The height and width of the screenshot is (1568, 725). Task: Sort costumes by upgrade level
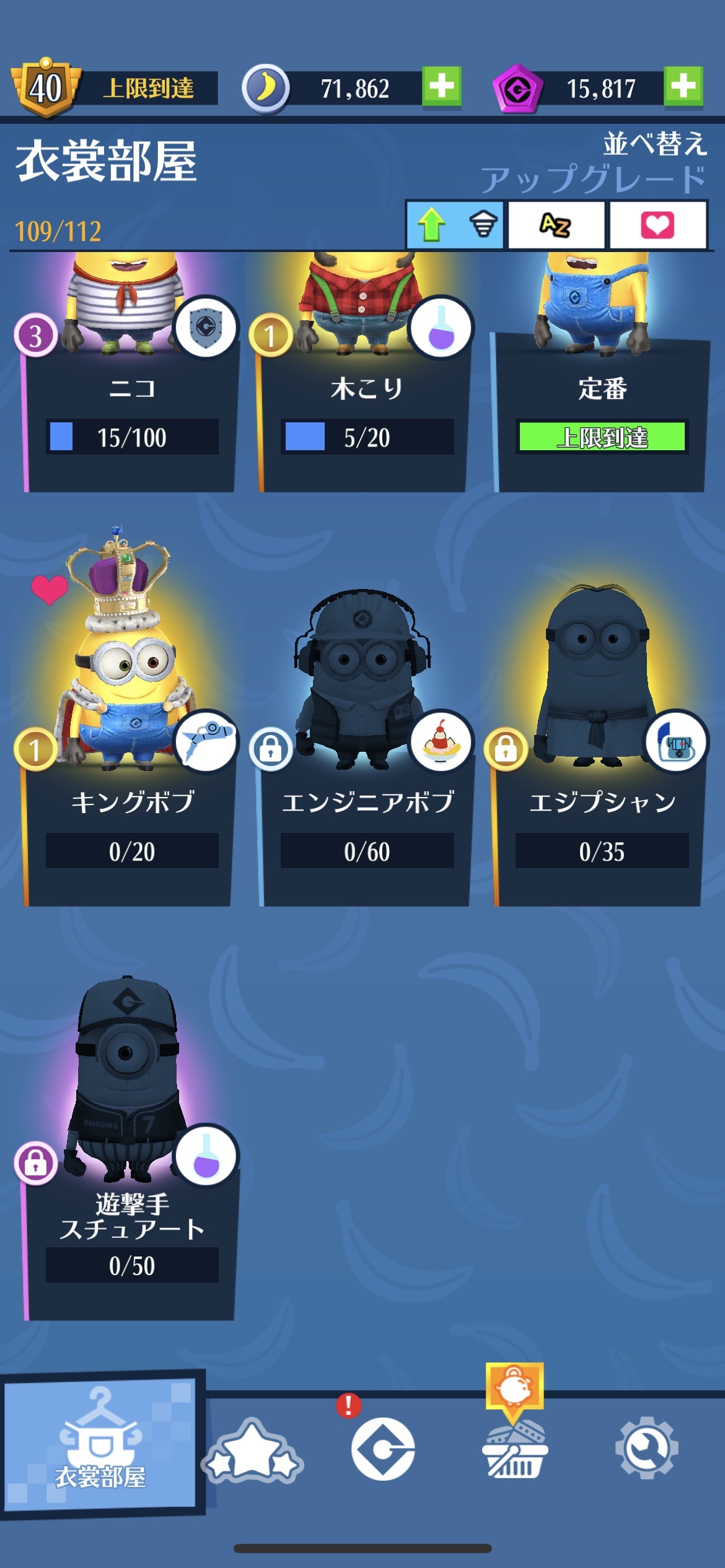click(455, 224)
